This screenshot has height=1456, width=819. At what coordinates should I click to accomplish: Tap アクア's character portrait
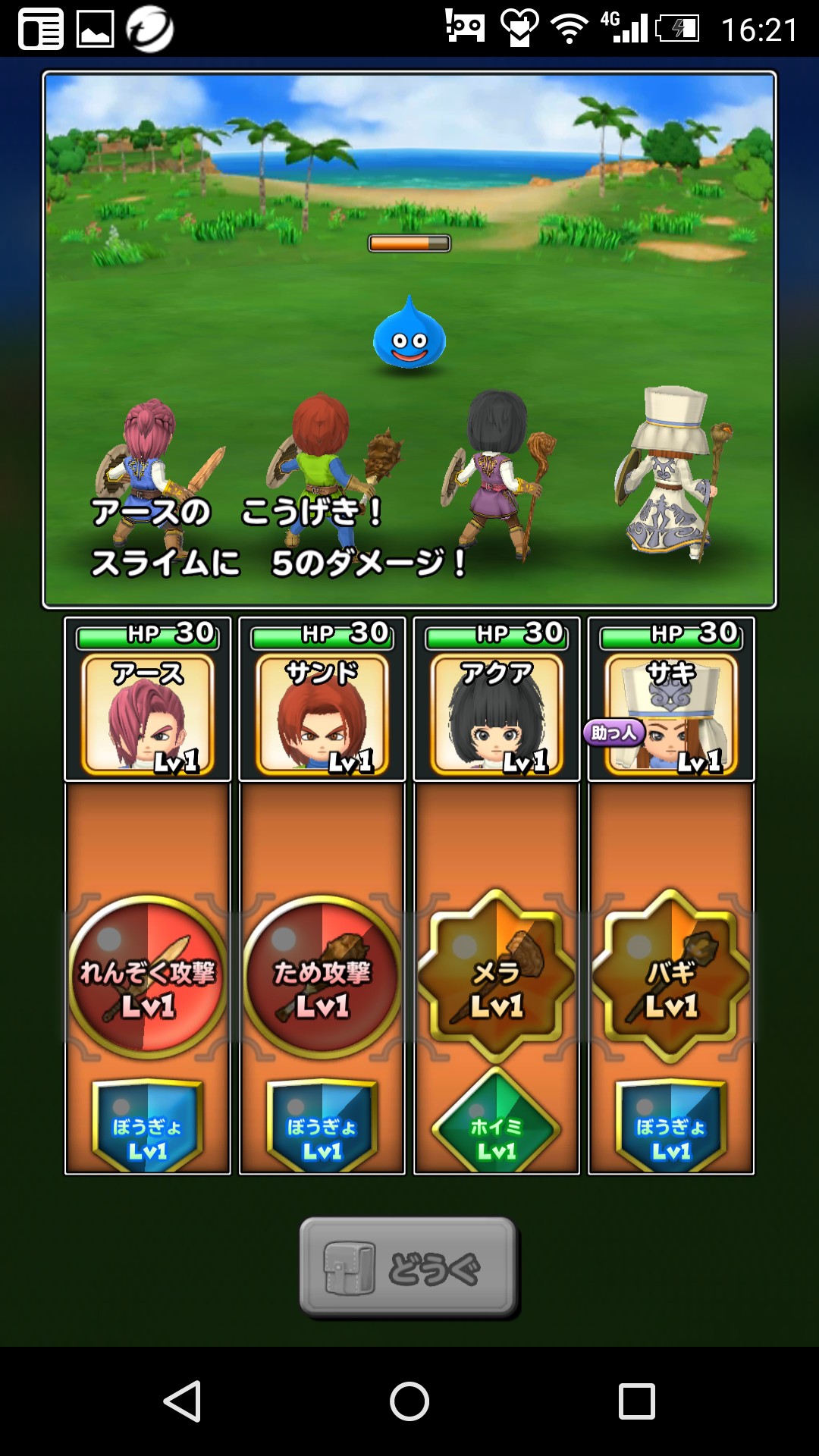point(497,714)
